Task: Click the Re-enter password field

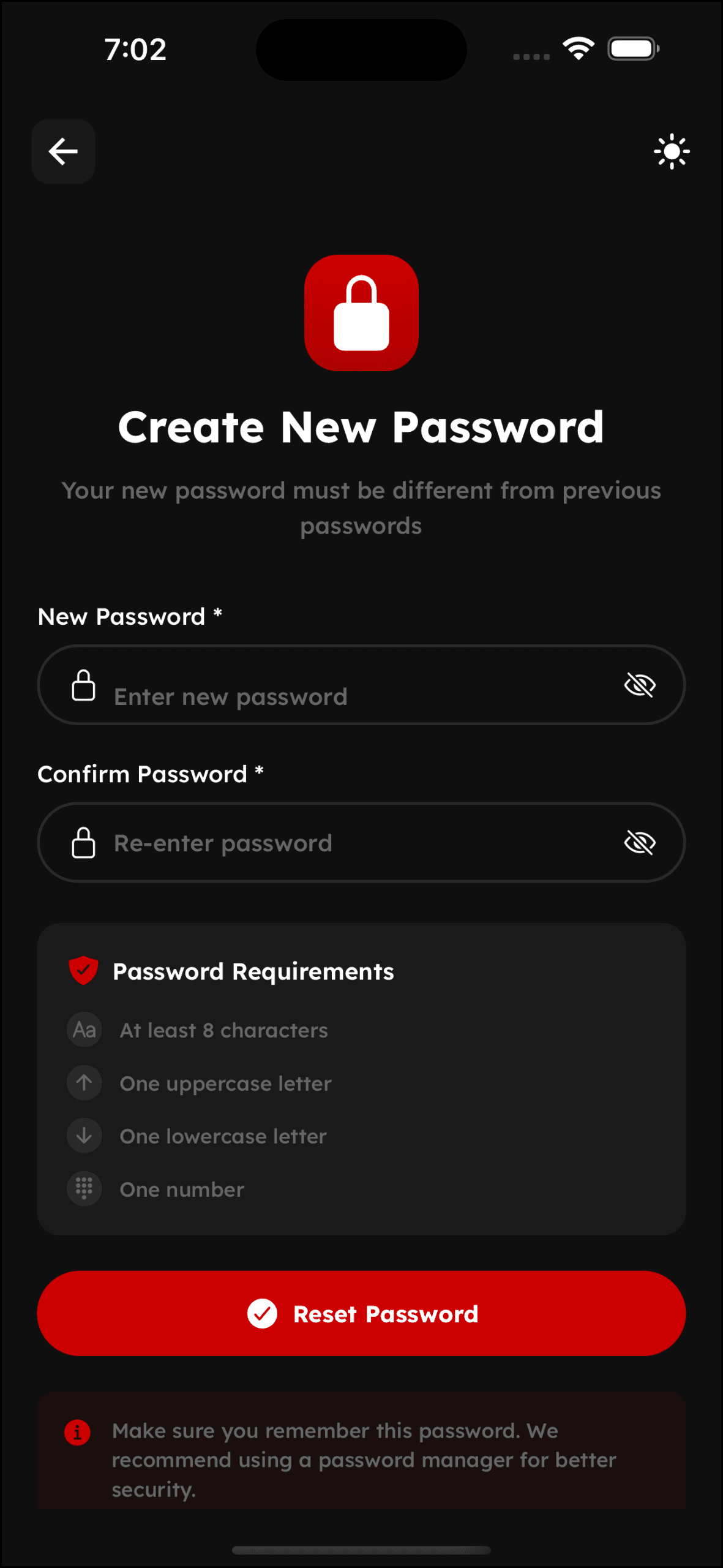Action: [x=306, y=843]
